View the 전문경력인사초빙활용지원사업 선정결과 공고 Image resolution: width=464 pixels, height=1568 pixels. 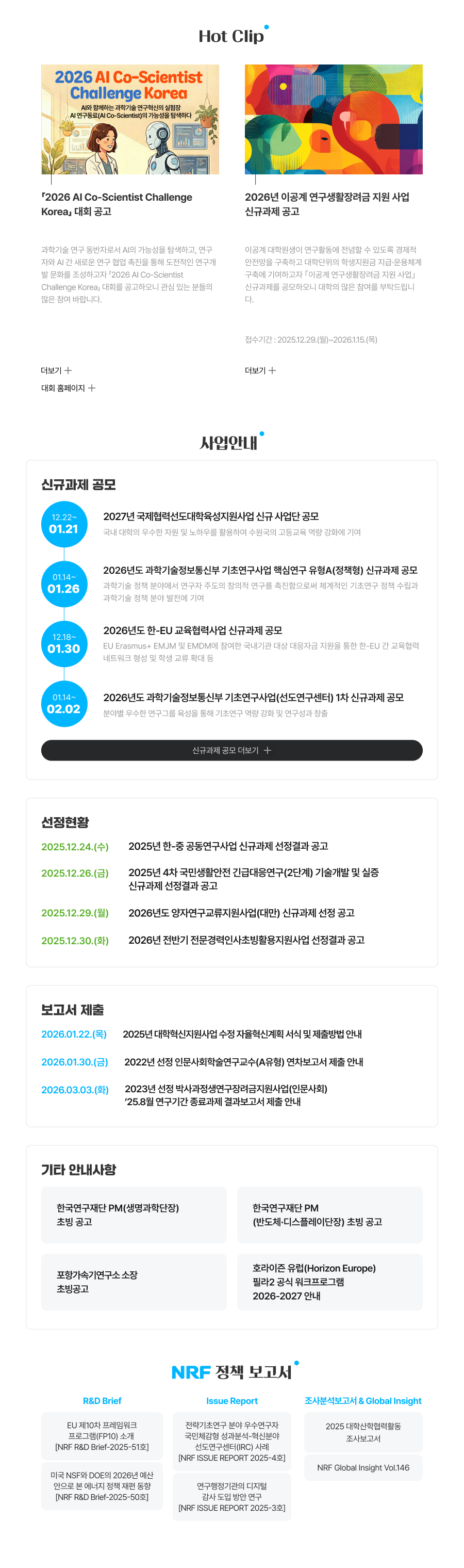[x=246, y=940]
